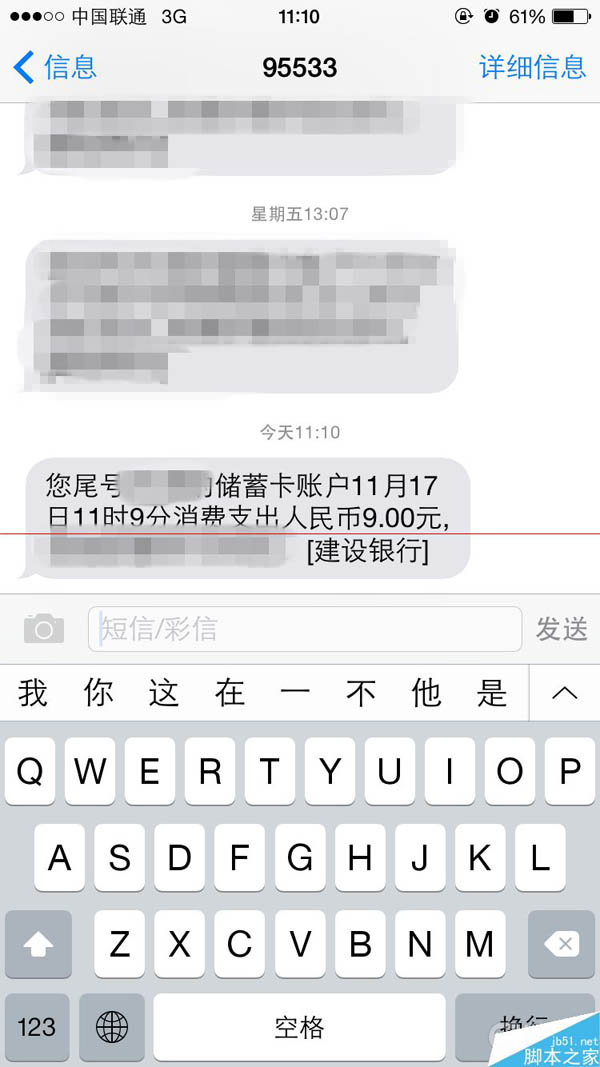Tap the globe key to change keyboards

[112, 1027]
